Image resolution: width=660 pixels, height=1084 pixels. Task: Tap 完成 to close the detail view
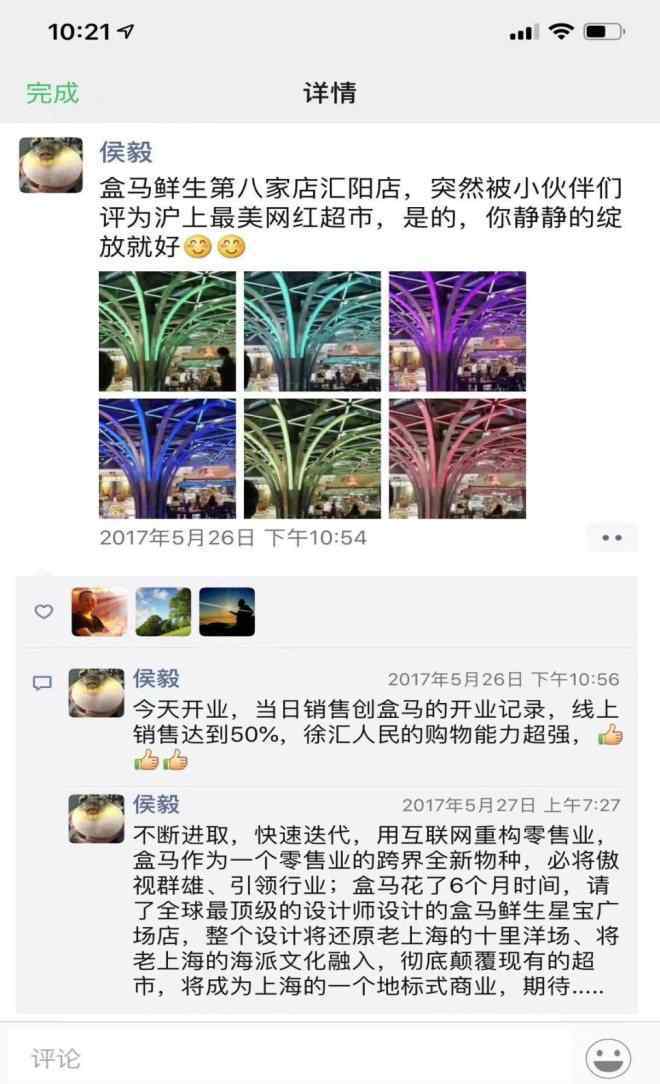[x=52, y=93]
